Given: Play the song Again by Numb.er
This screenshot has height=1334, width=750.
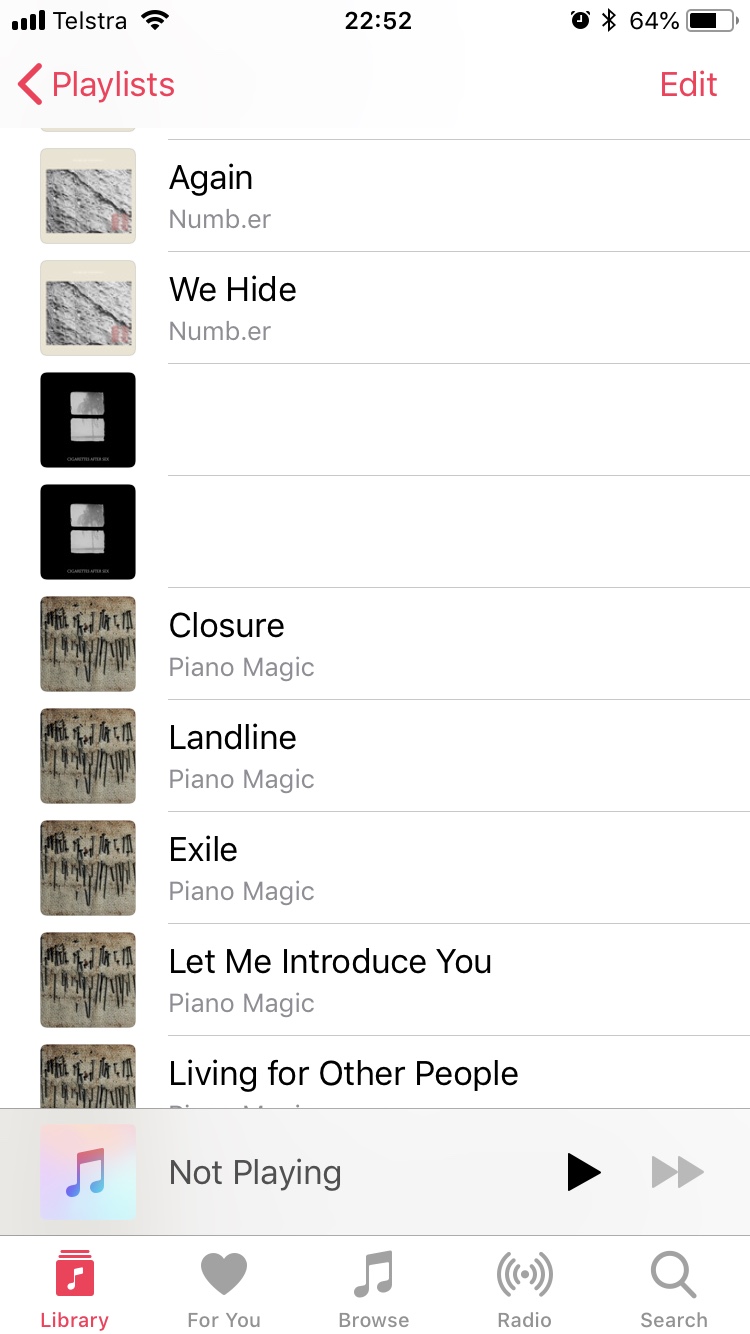Looking at the screenshot, I should [375, 196].
